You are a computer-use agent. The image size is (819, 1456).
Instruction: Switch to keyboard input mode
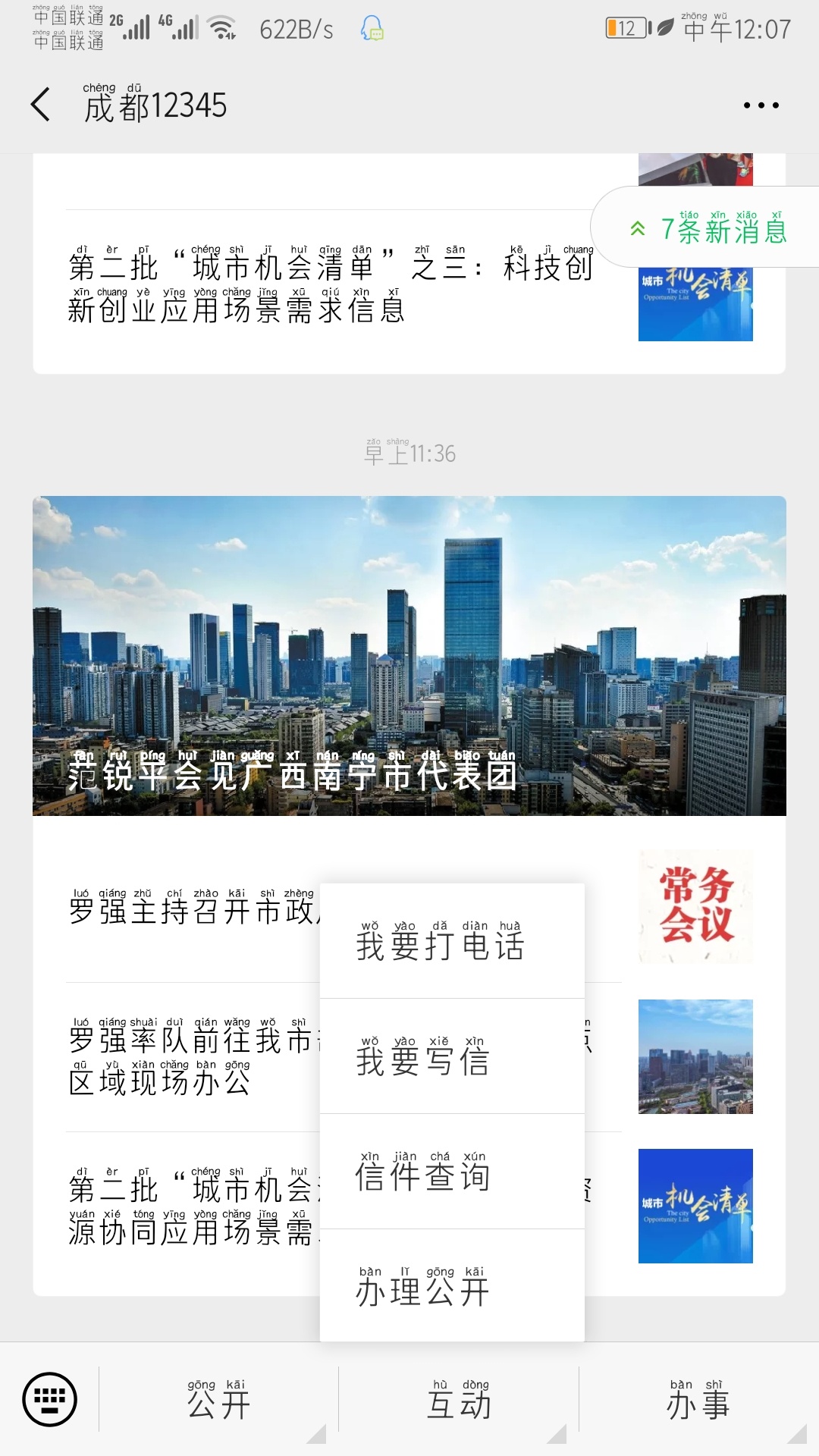[50, 1398]
